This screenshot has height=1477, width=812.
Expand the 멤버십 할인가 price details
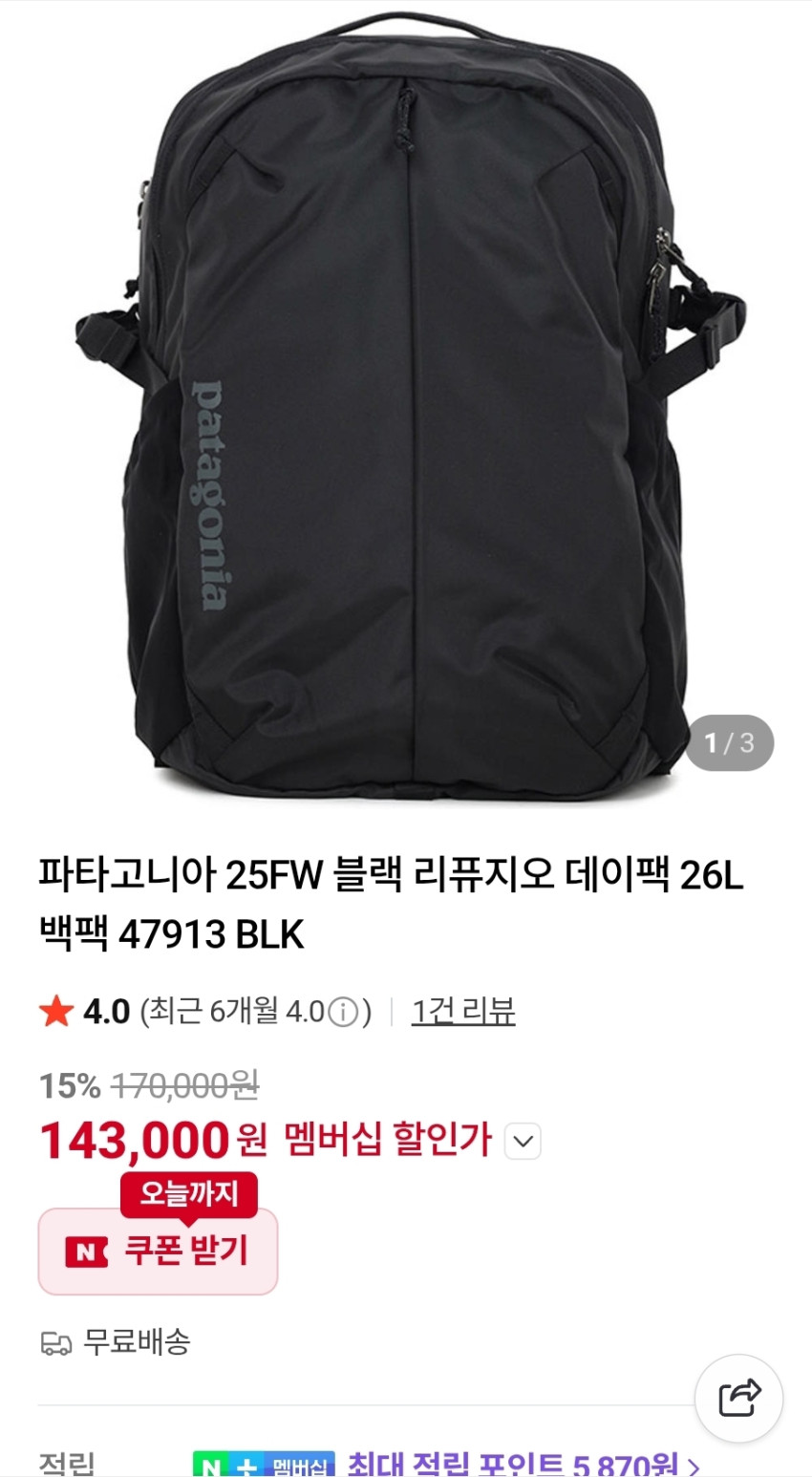[523, 1141]
